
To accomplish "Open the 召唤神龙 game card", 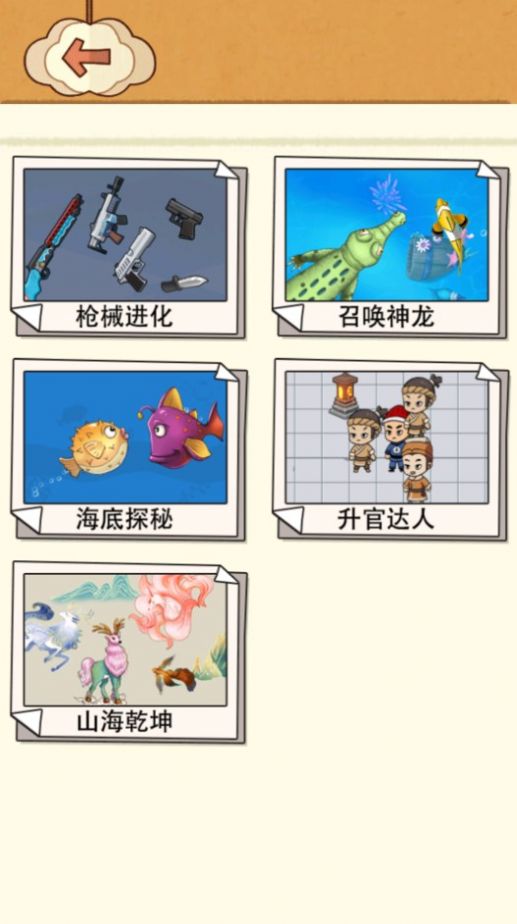I will (390, 247).
